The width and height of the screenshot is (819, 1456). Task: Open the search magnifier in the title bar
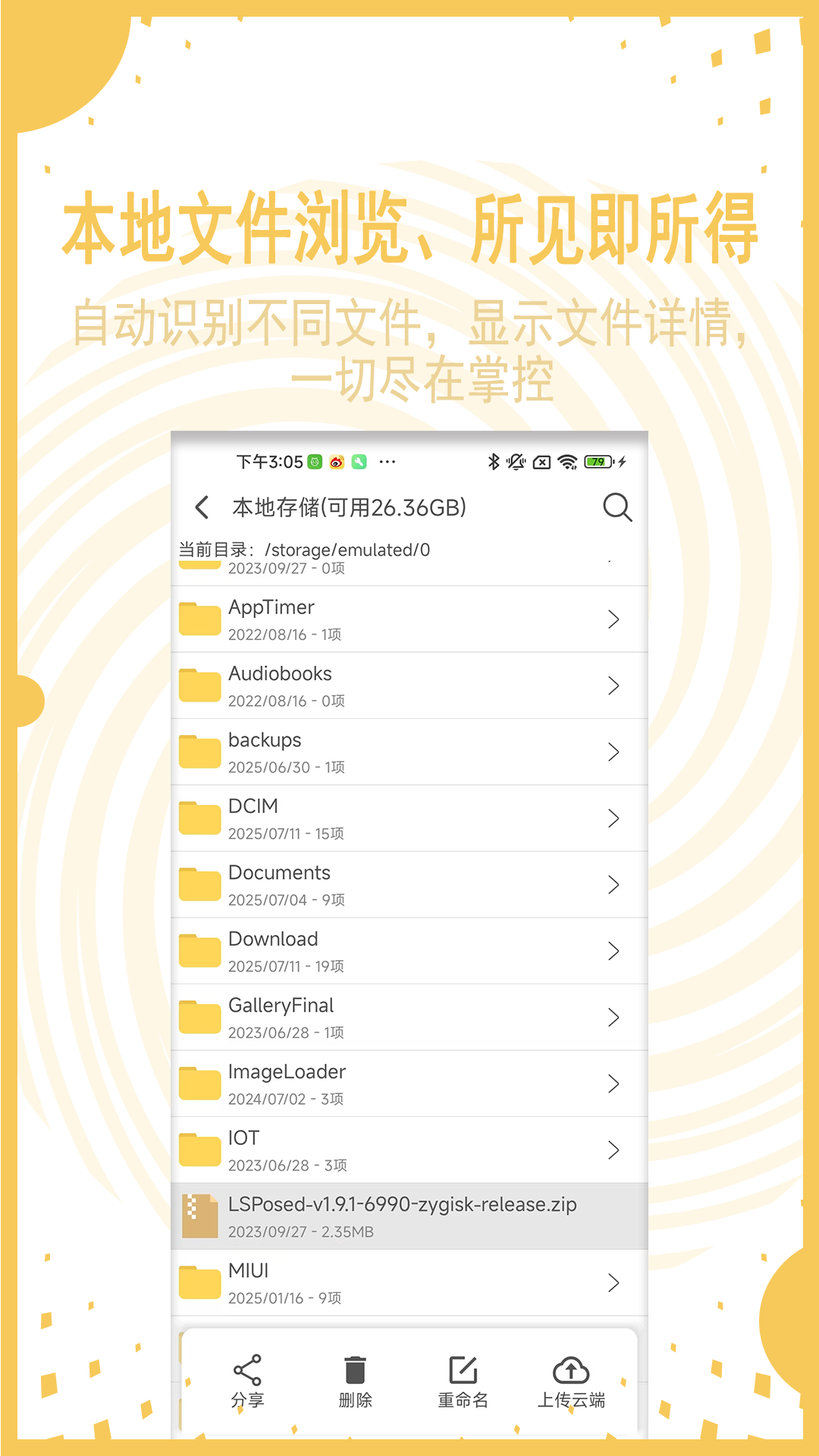(617, 508)
